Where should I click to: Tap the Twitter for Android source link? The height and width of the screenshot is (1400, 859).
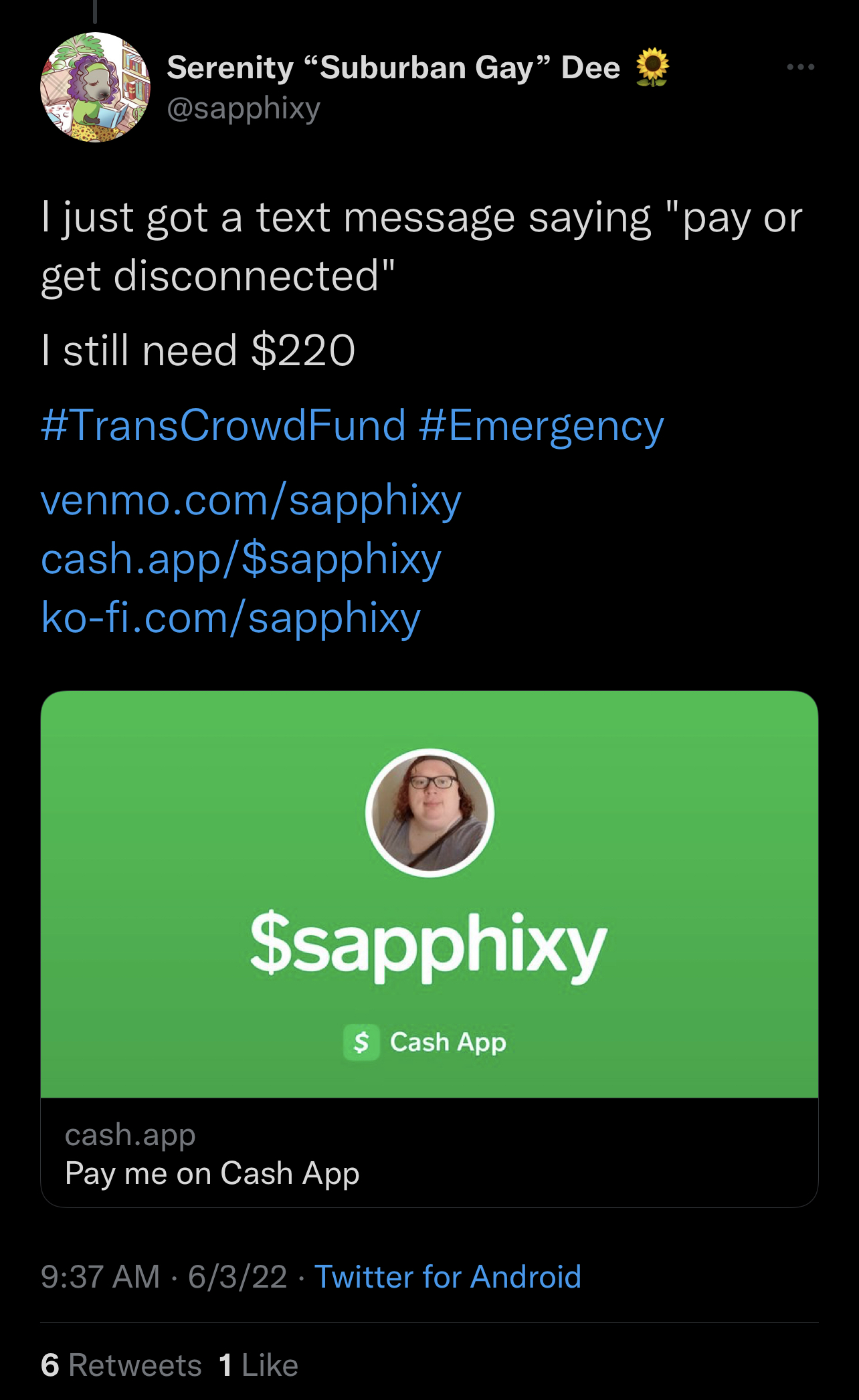[x=448, y=1276]
